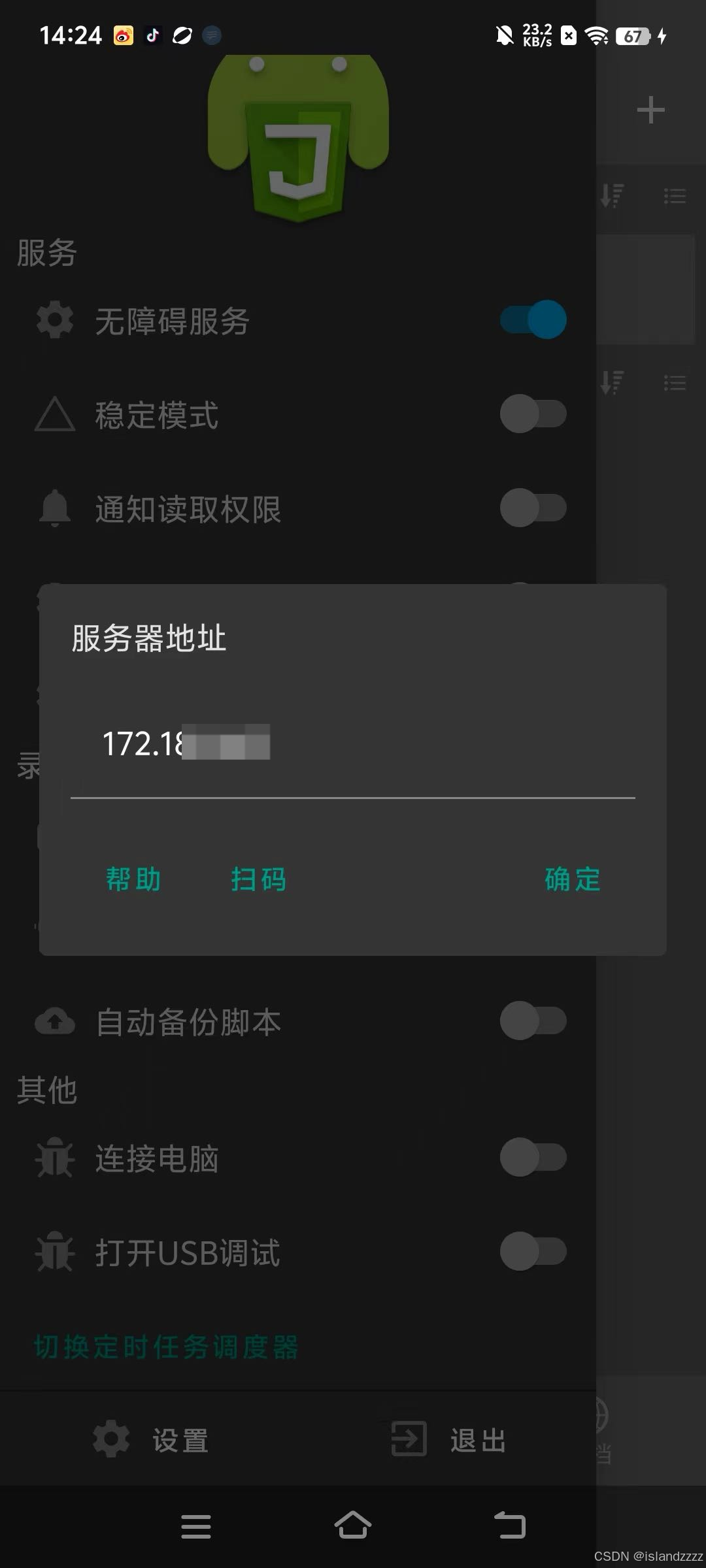Tap 扫码 to scan a QR code

pyautogui.click(x=258, y=879)
